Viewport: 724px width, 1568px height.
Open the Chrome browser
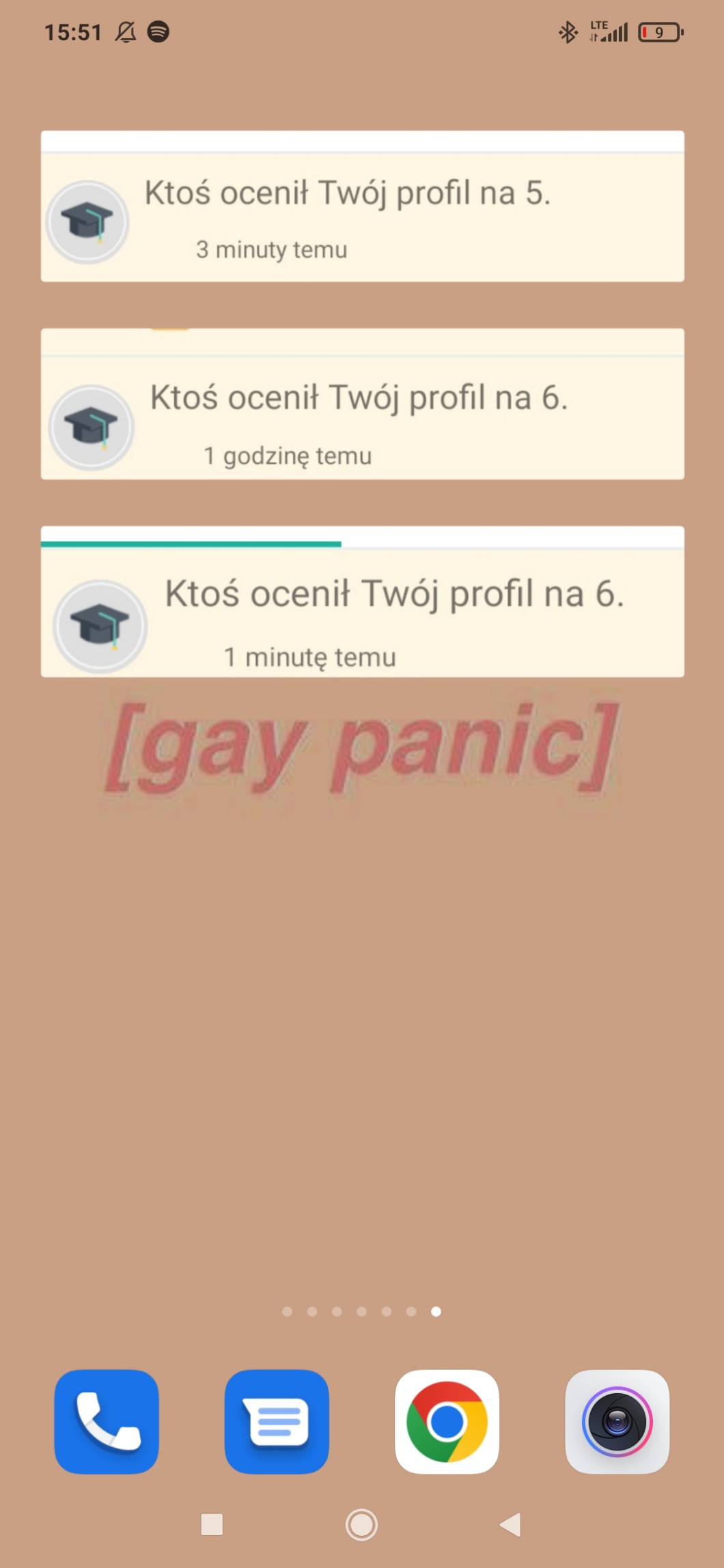point(447,1421)
